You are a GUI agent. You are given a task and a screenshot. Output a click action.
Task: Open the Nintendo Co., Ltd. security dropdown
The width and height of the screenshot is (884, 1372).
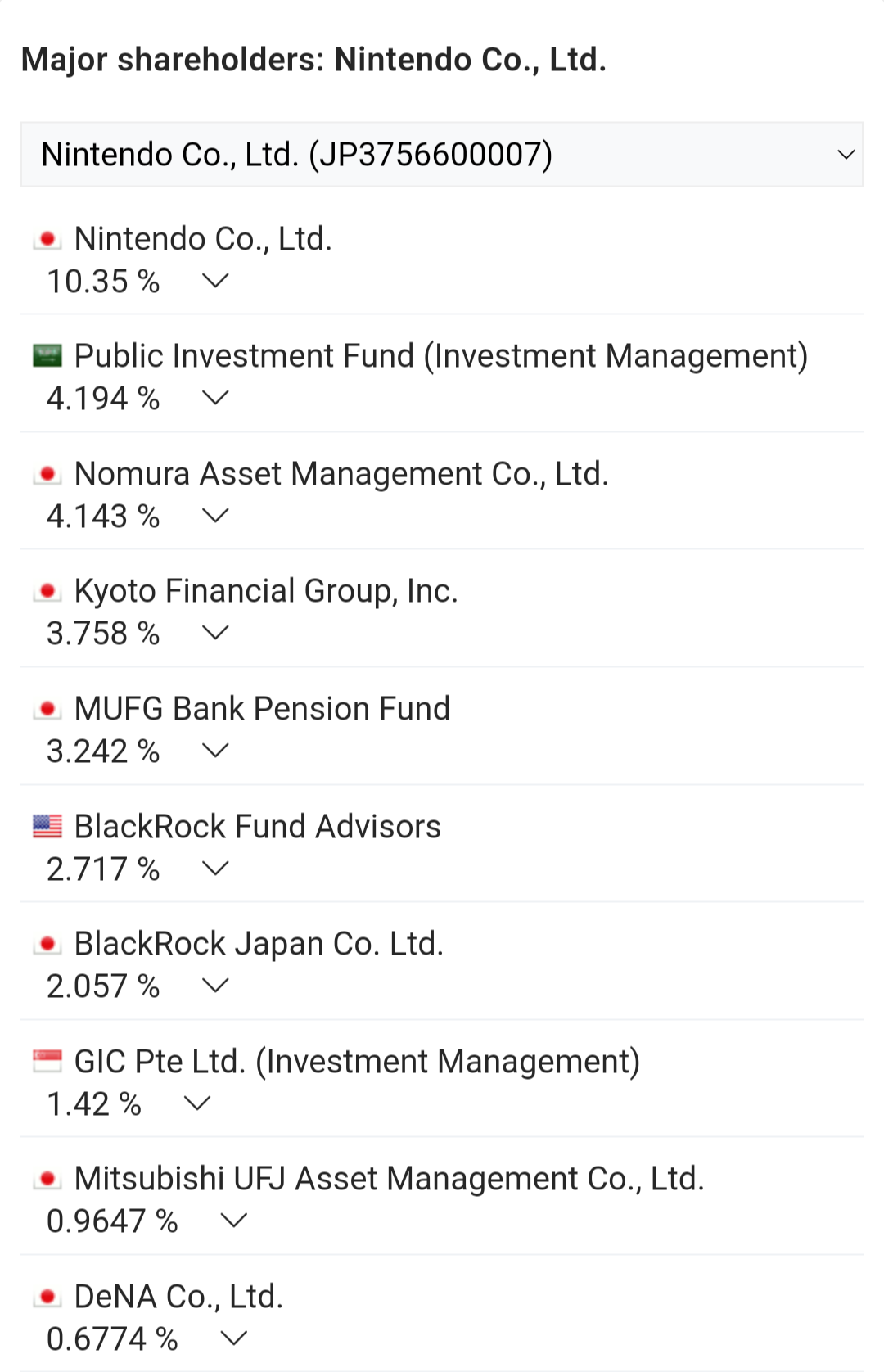[x=441, y=155]
